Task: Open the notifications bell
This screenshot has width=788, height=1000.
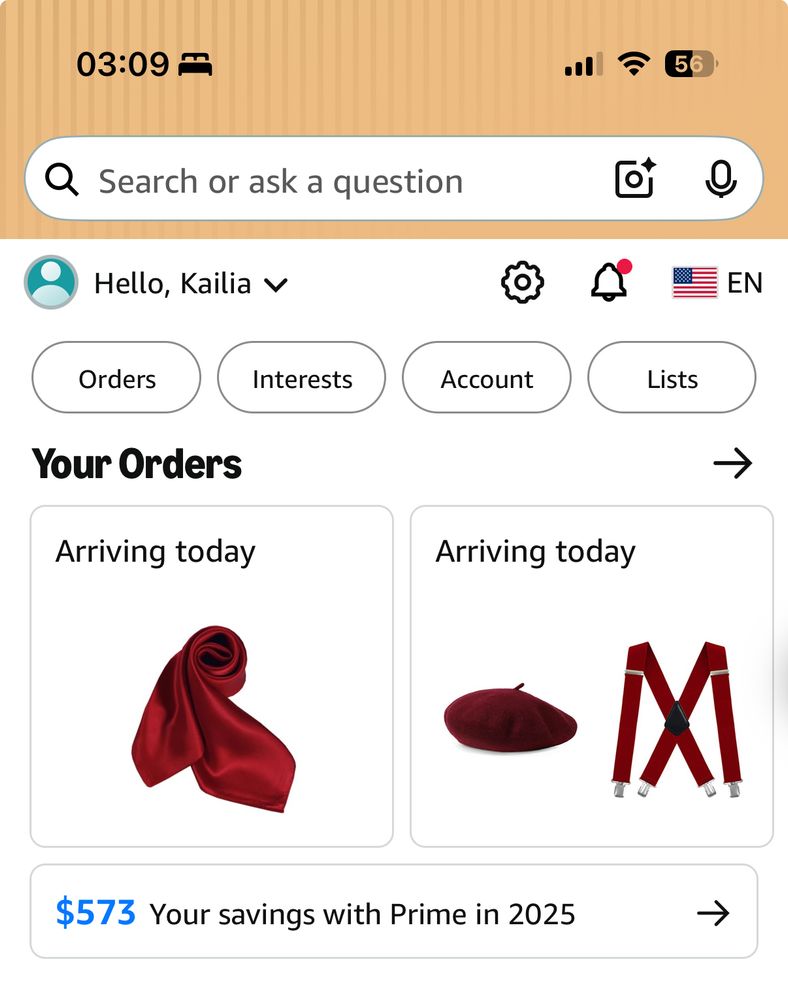Action: [611, 281]
